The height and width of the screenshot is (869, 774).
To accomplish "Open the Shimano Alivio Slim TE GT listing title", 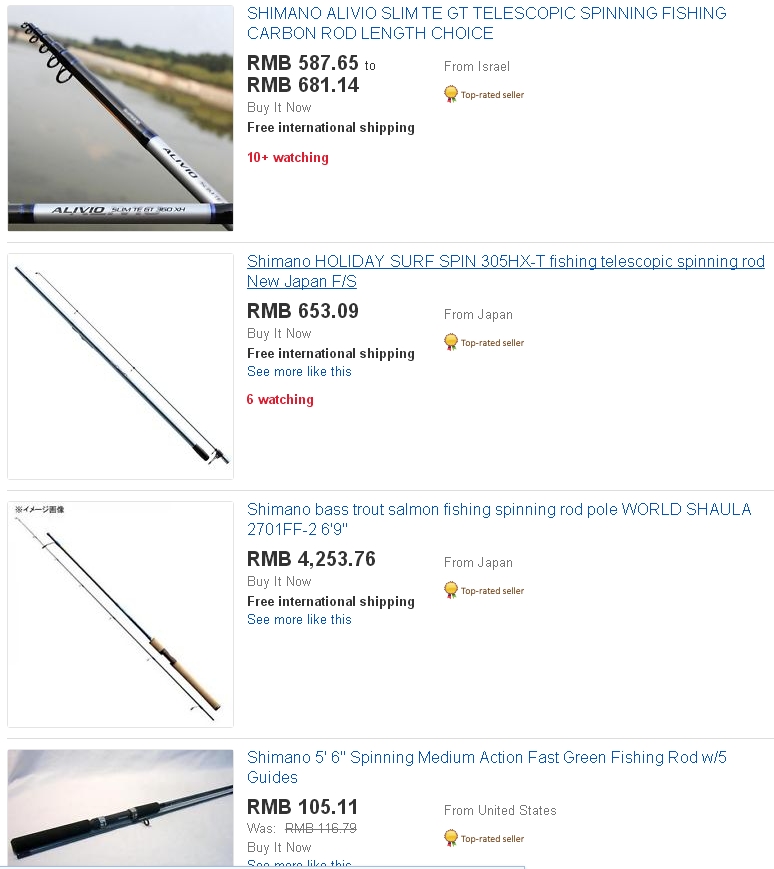I will pyautogui.click(x=486, y=23).
